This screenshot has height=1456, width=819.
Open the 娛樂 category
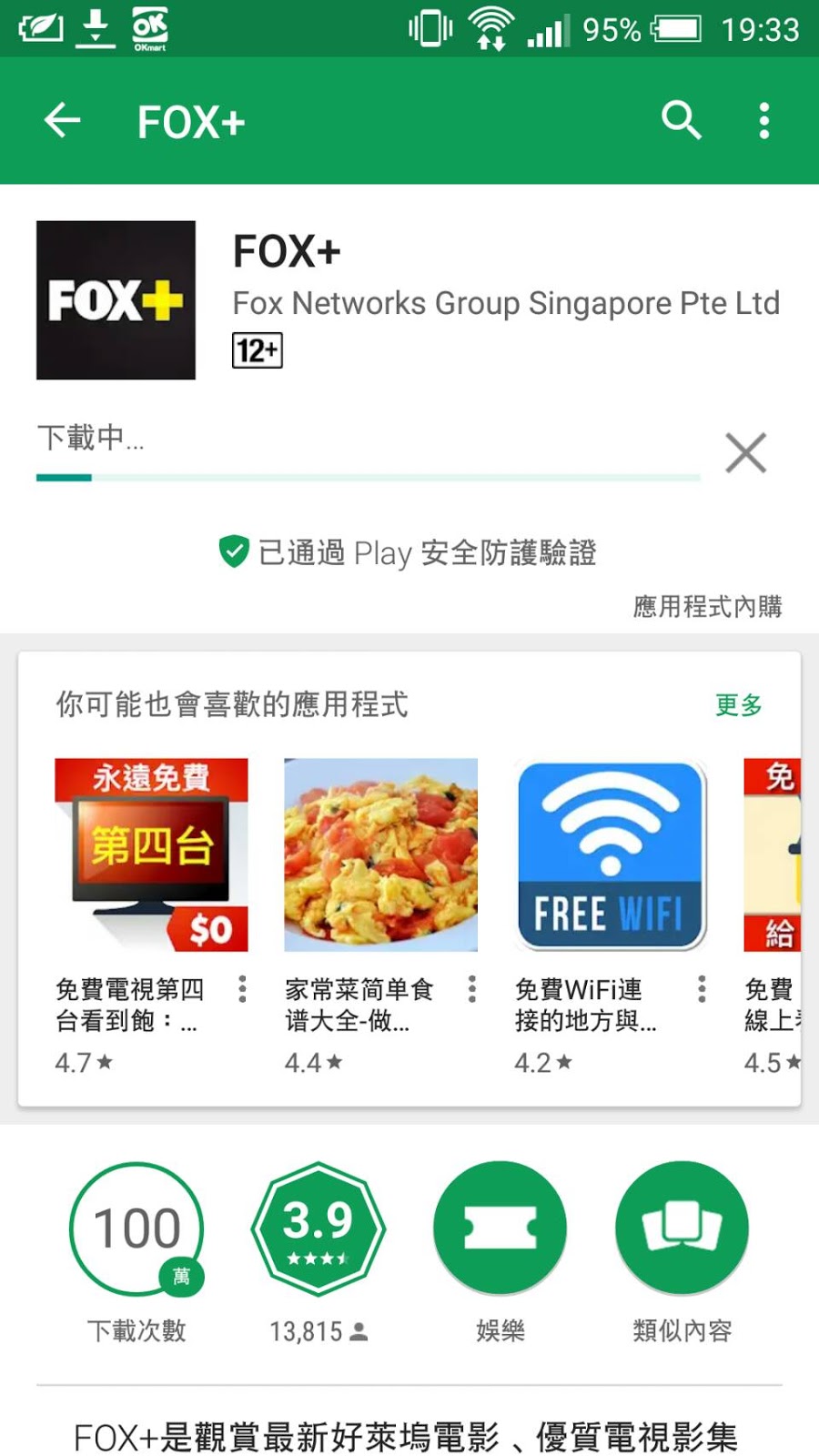point(500,1228)
